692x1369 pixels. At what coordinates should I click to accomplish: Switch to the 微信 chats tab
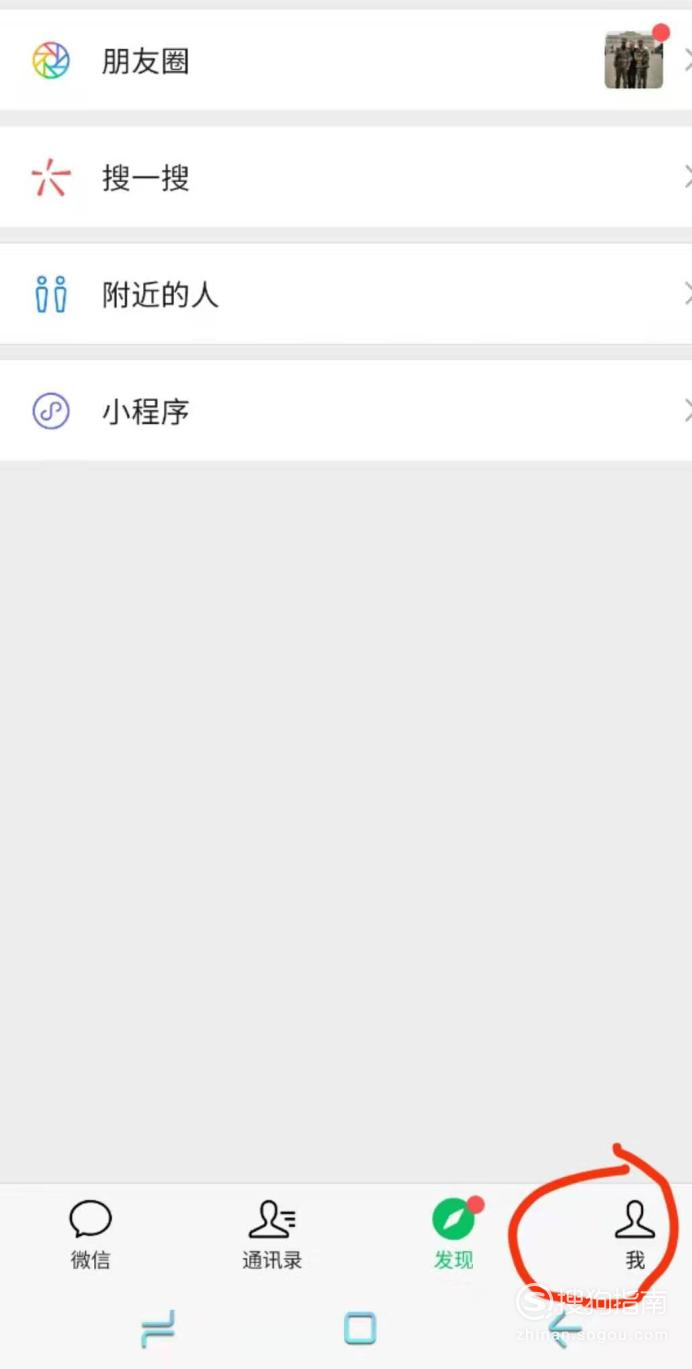coord(90,1234)
